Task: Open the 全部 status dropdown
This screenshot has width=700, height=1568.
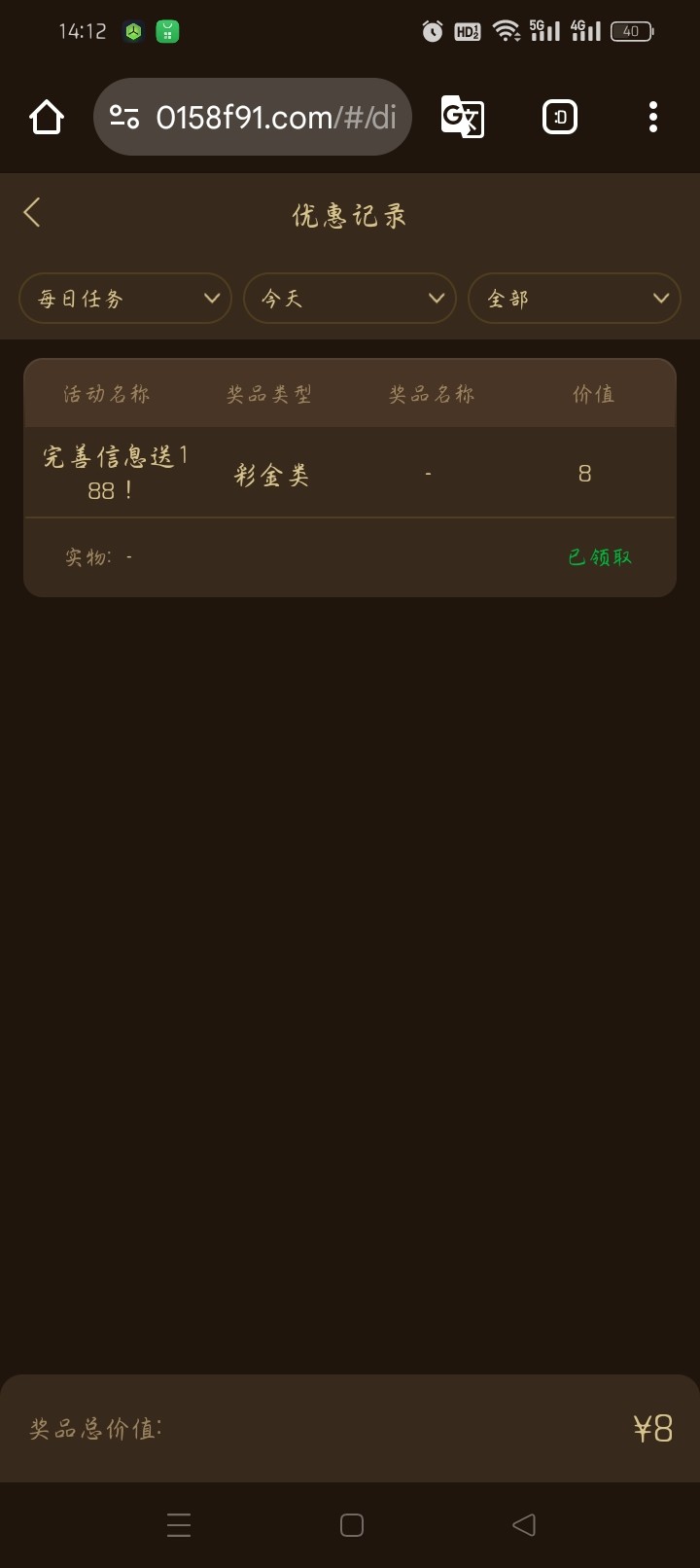Action: point(575,299)
